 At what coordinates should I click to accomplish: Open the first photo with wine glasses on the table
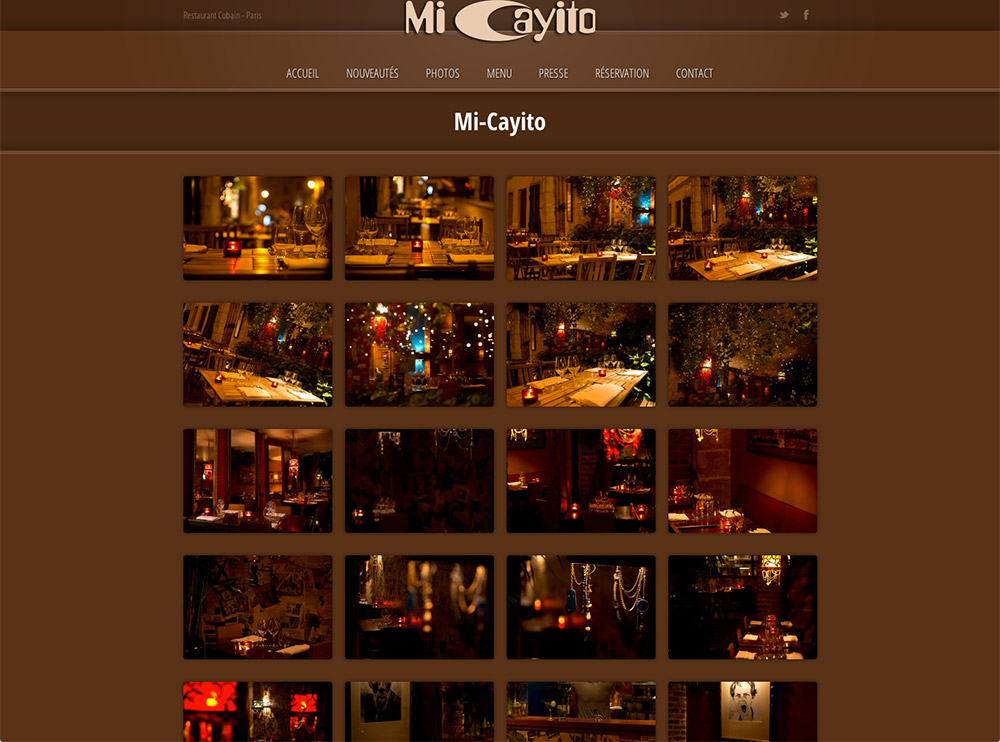pos(257,228)
